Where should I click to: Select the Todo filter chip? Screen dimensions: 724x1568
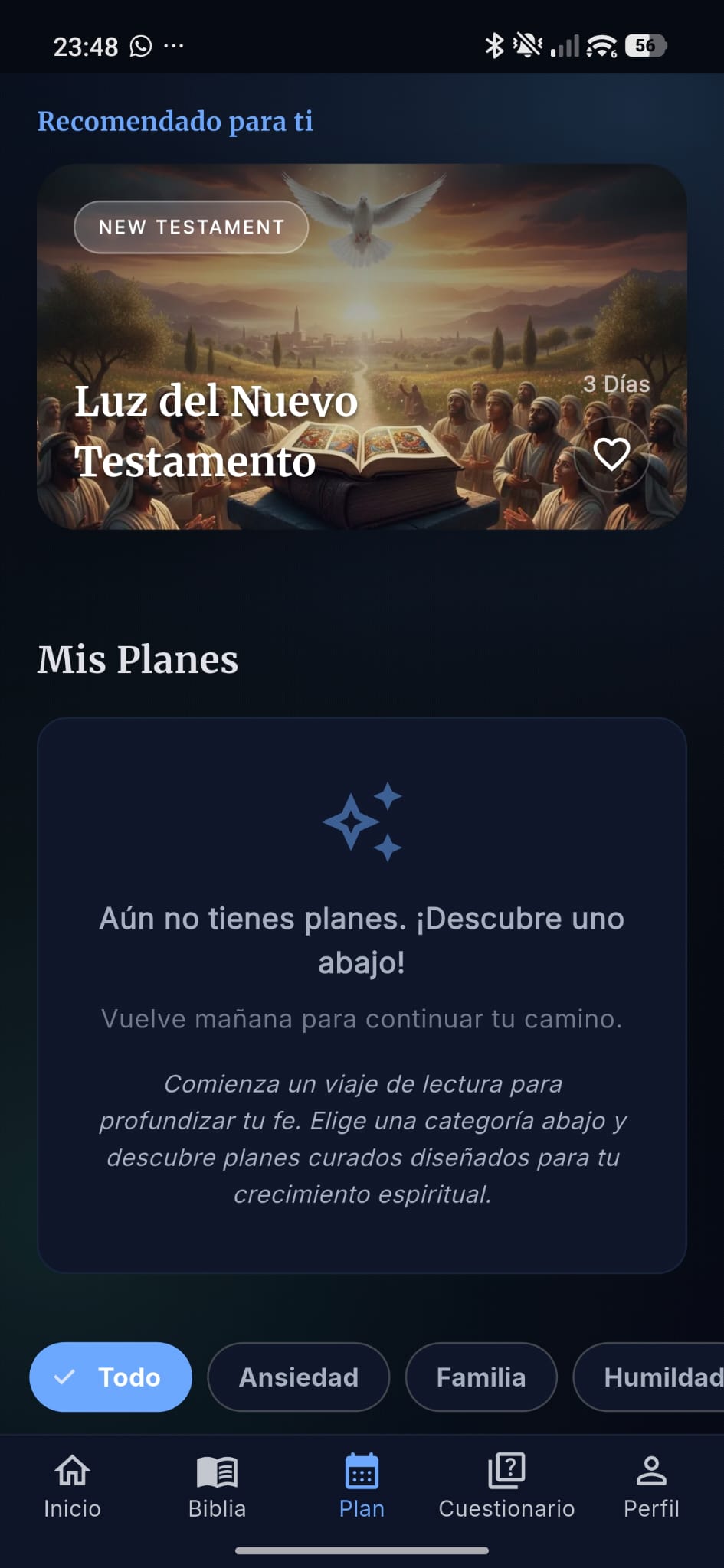coord(110,1377)
